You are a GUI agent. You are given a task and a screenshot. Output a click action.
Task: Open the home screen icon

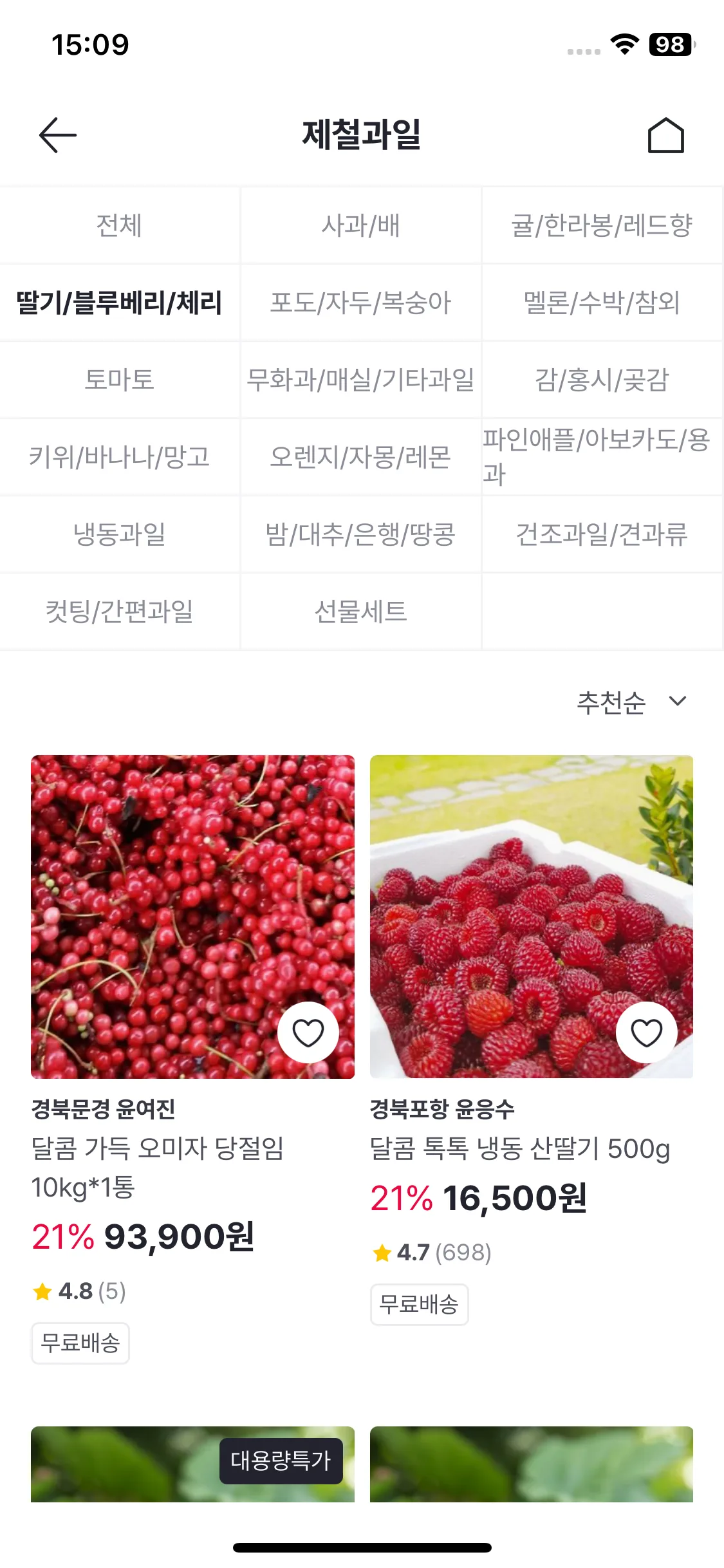[x=667, y=135]
